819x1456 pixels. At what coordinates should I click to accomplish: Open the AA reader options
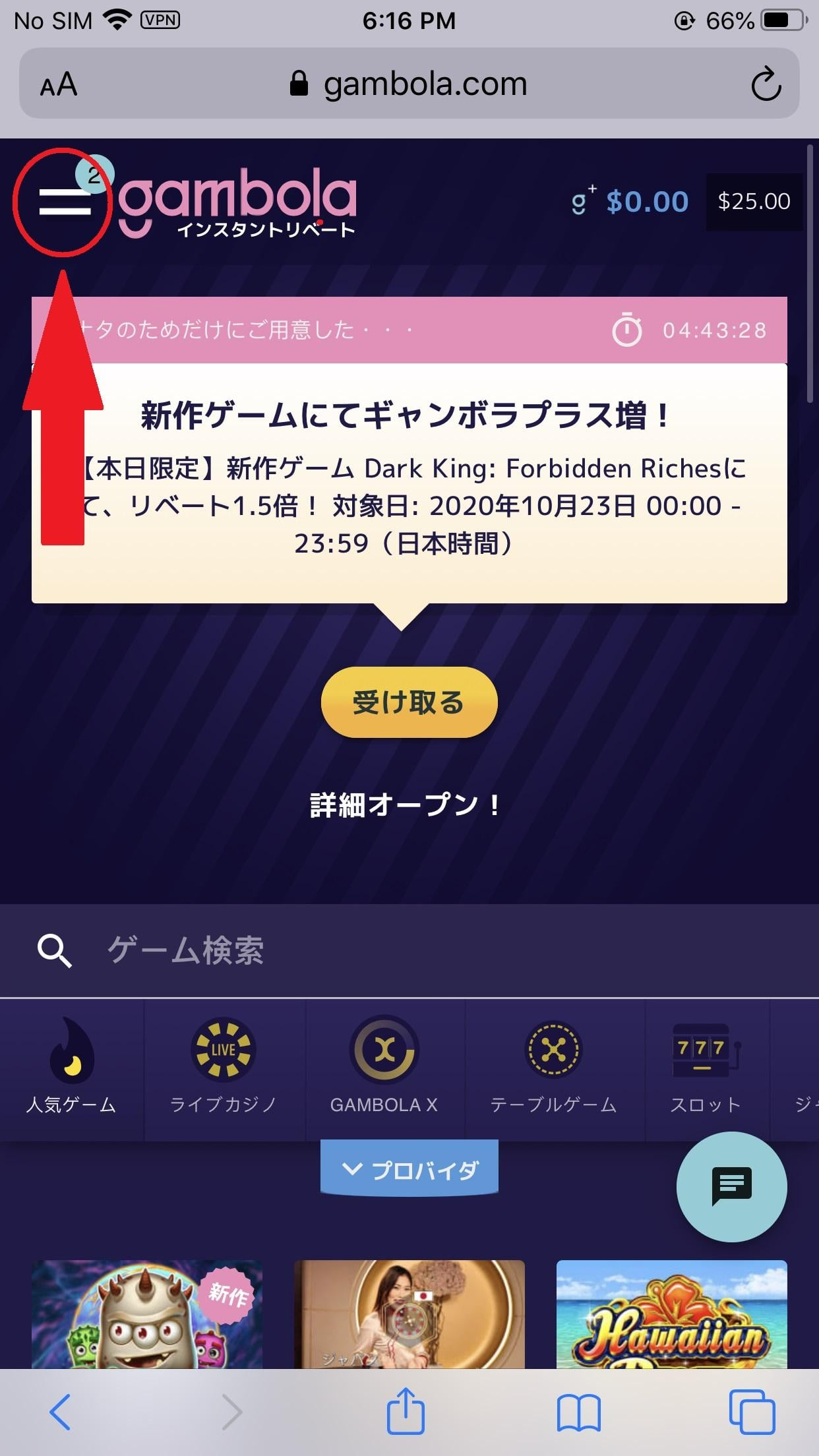[x=59, y=85]
